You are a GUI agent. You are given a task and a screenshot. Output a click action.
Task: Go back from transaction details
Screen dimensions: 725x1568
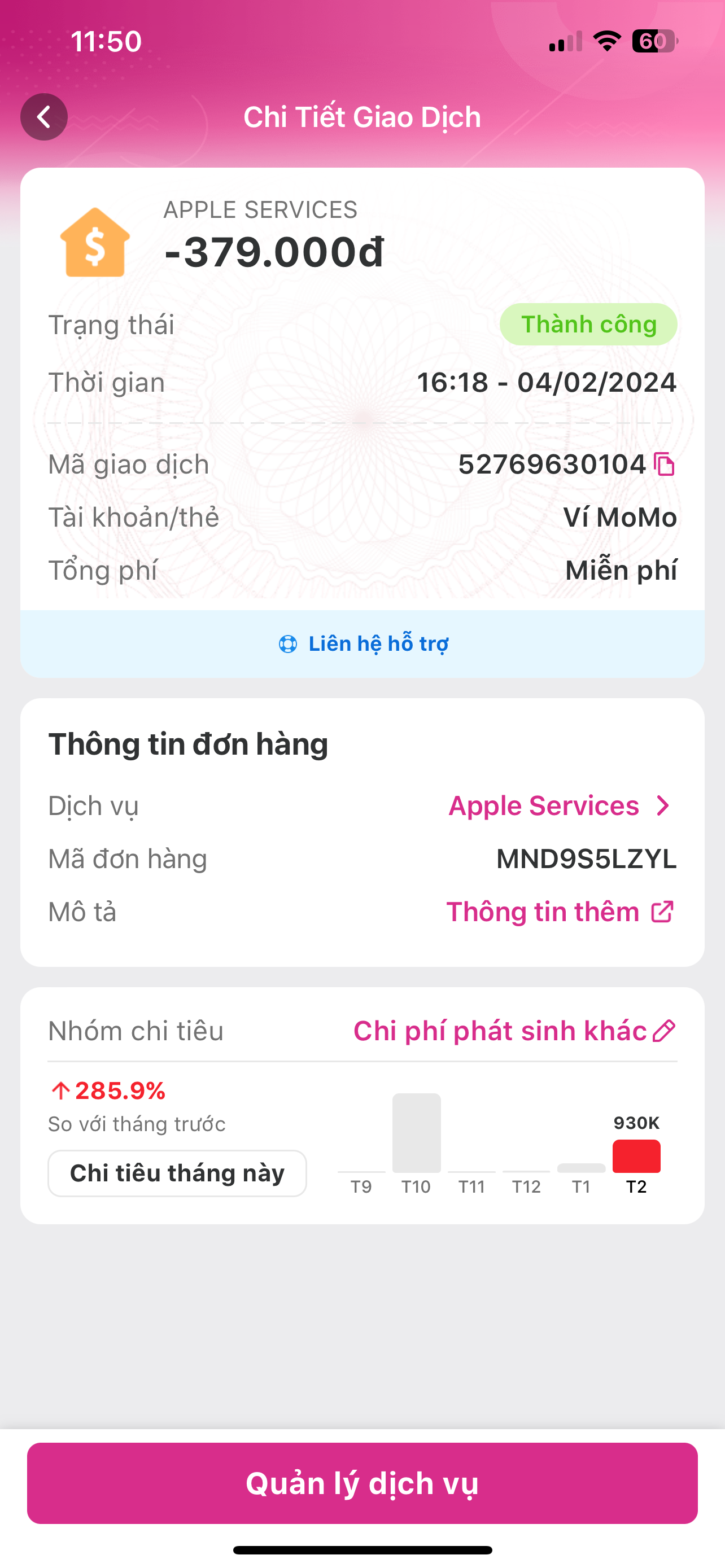pyautogui.click(x=44, y=117)
